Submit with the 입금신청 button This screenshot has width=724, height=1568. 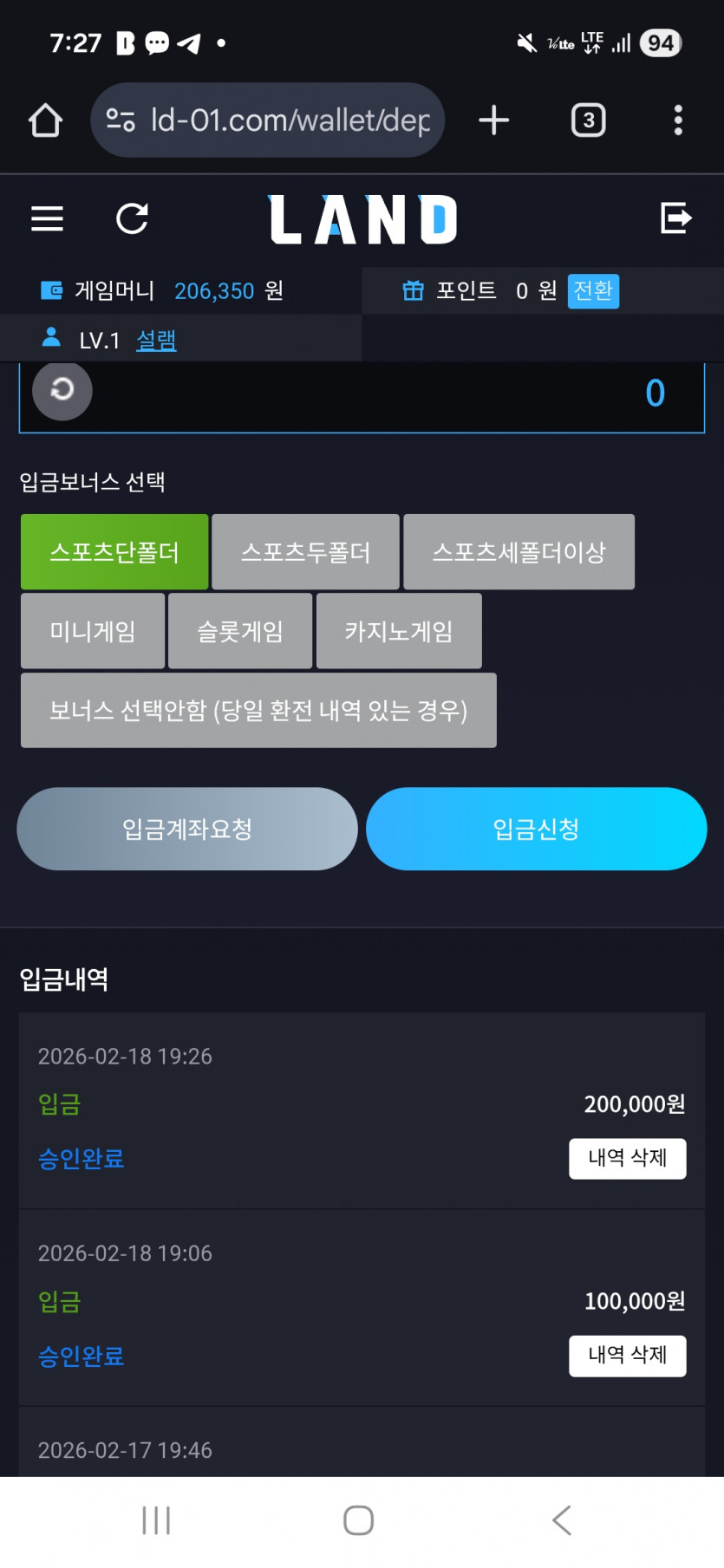click(537, 829)
